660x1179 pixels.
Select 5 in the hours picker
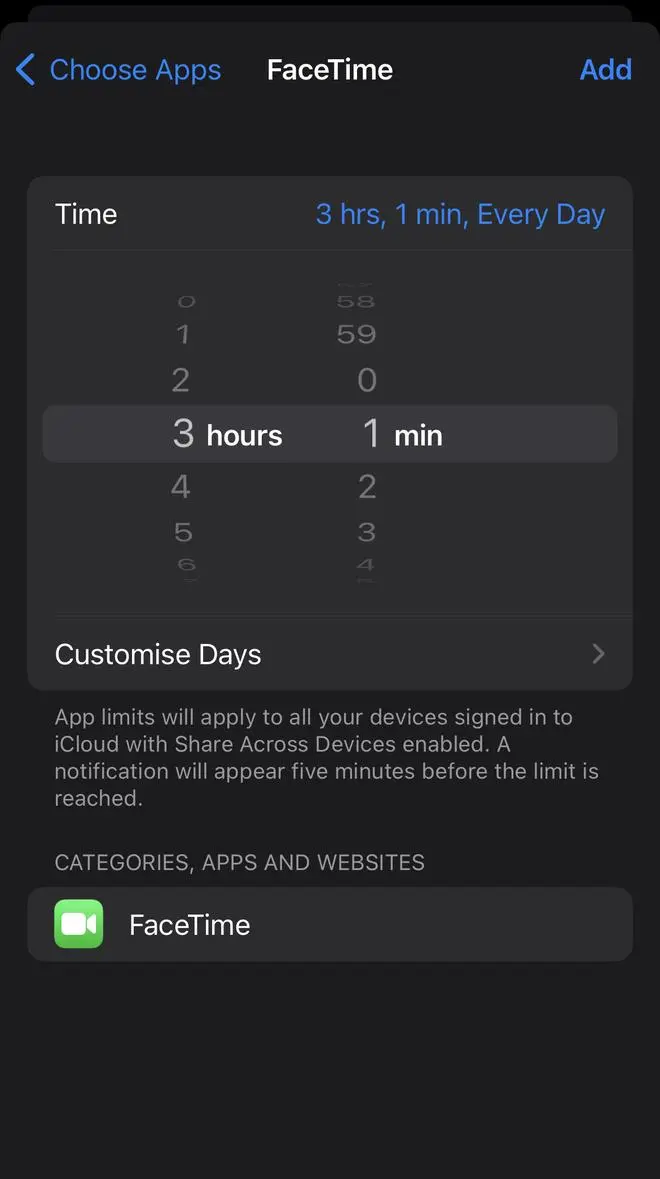coord(182,532)
